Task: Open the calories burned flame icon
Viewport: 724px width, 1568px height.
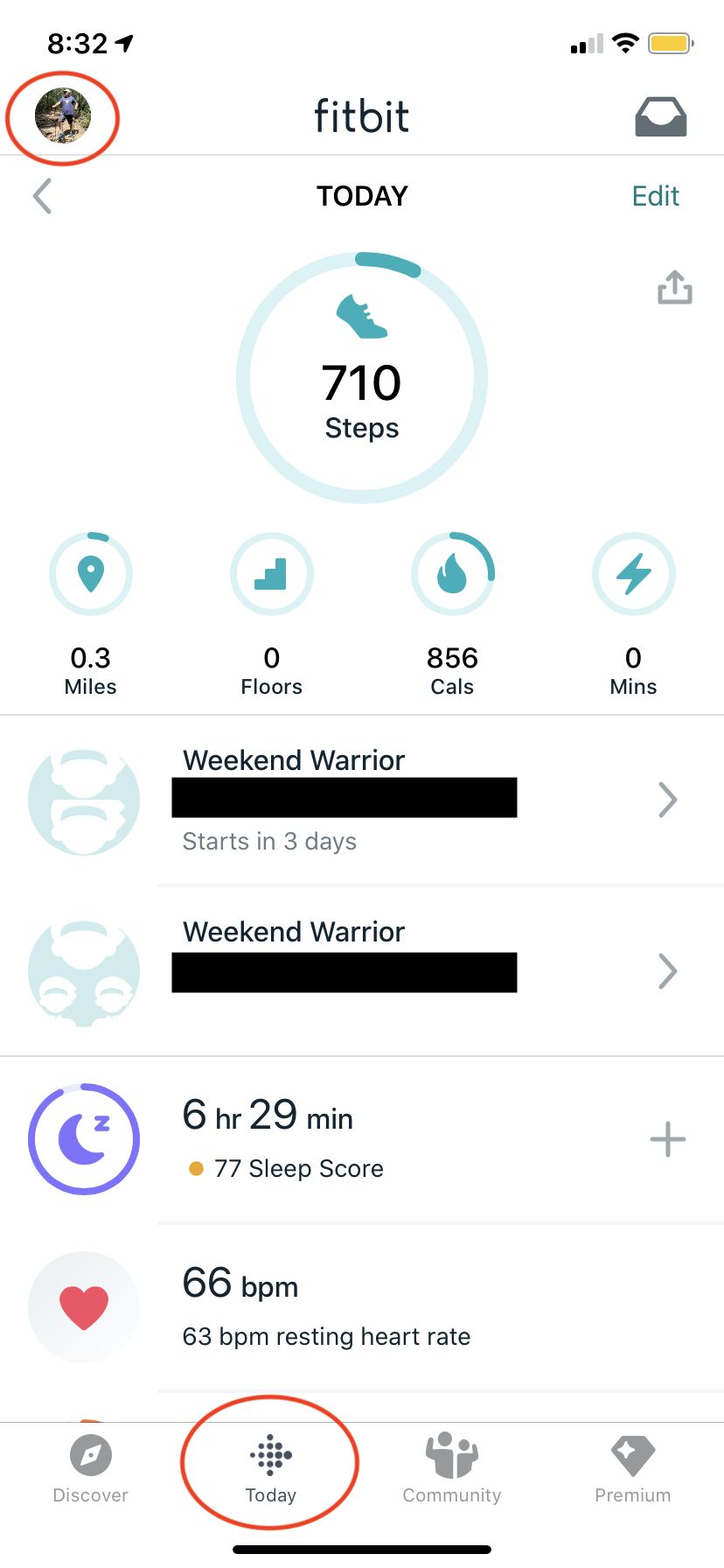Action: tap(452, 574)
